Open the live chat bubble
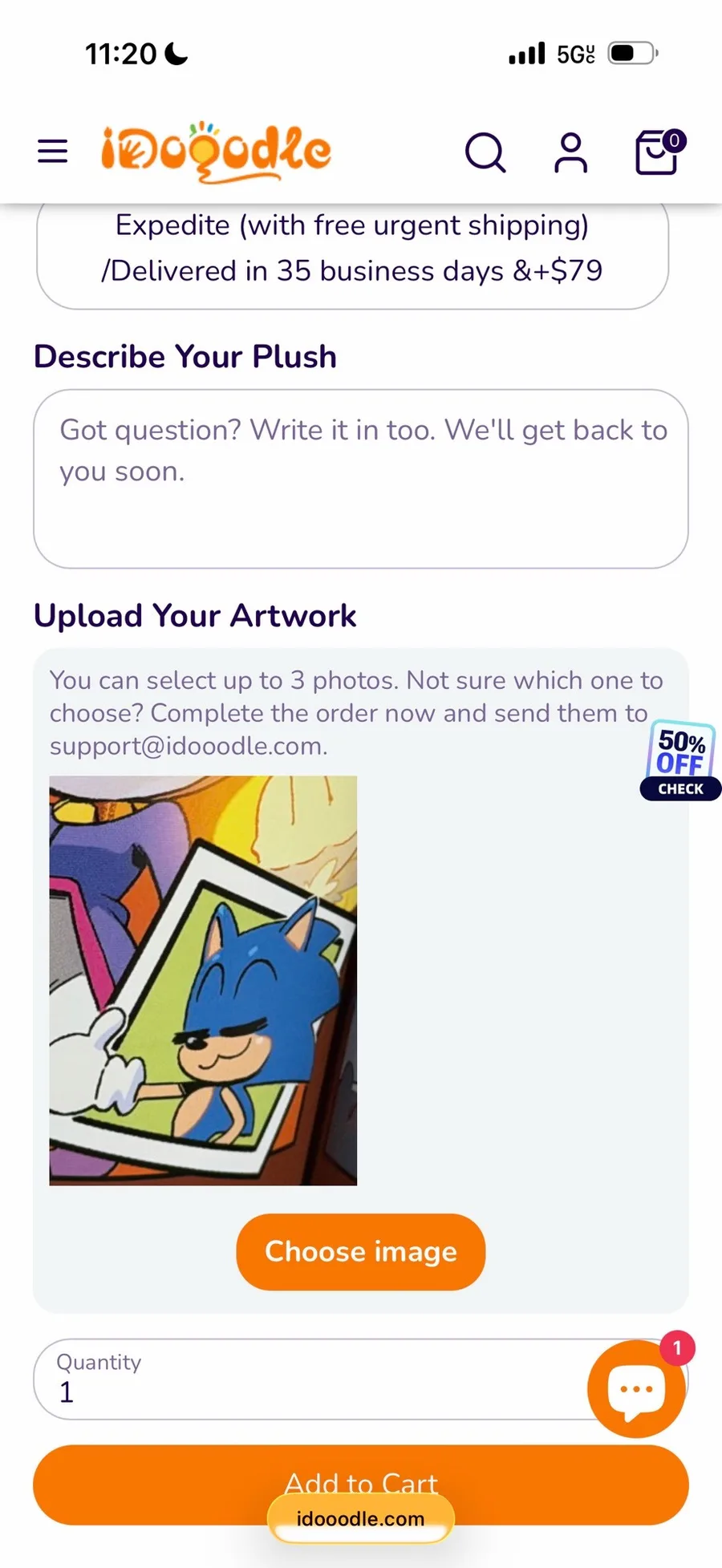This screenshot has height=1568, width=722. pyautogui.click(x=637, y=1388)
